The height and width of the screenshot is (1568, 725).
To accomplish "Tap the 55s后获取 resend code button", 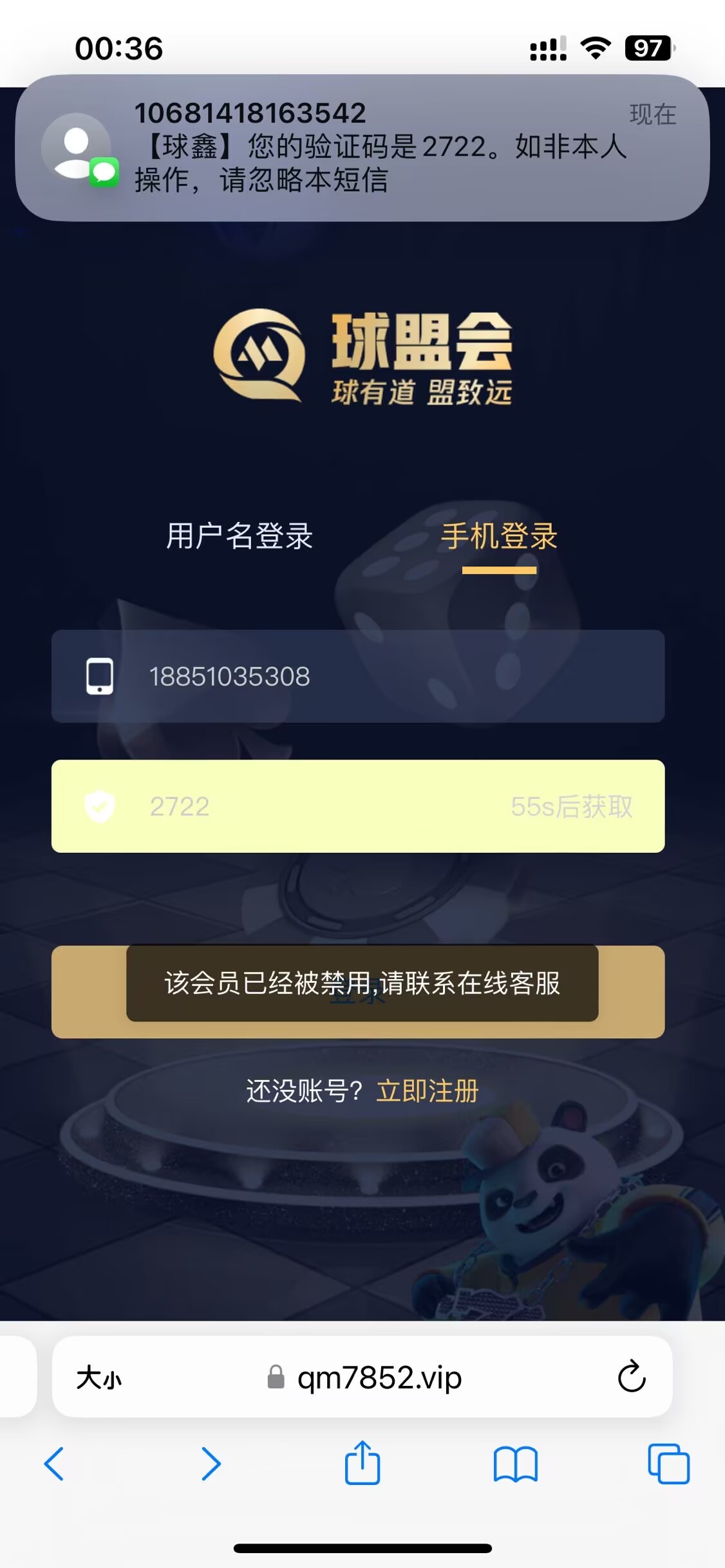I will coord(571,807).
